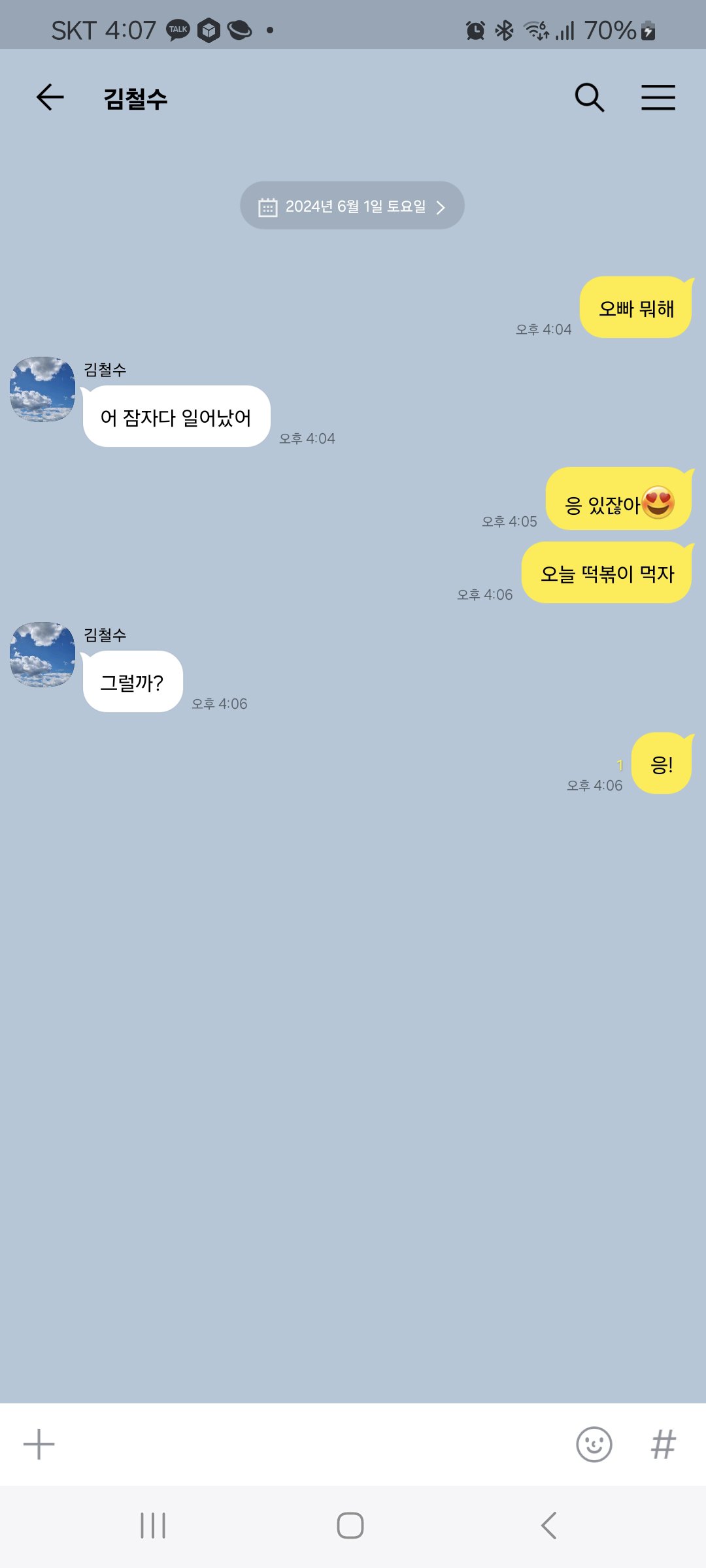This screenshot has width=706, height=1568.
Task: Go back using the left arrow icon
Action: point(49,97)
